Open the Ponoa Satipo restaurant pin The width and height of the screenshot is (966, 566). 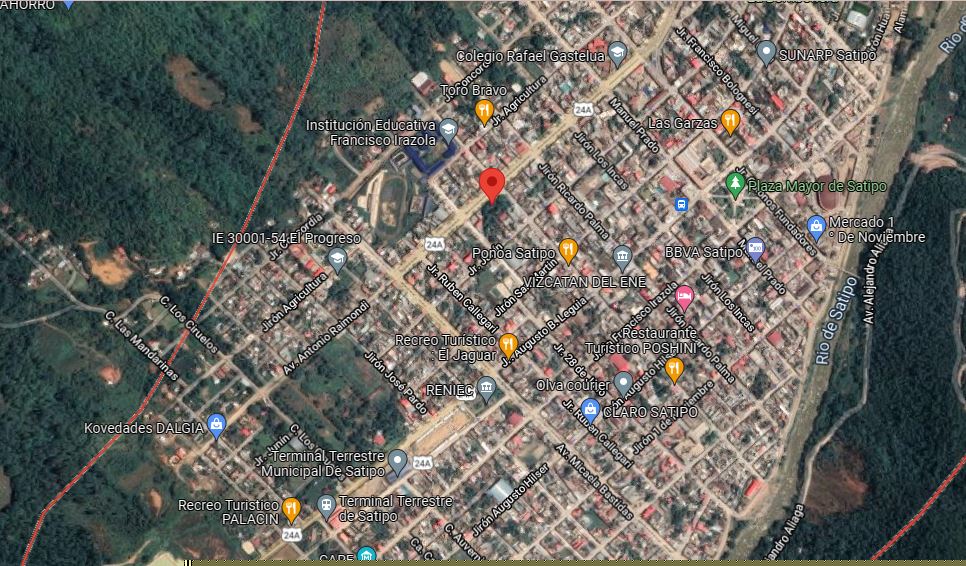point(568,249)
